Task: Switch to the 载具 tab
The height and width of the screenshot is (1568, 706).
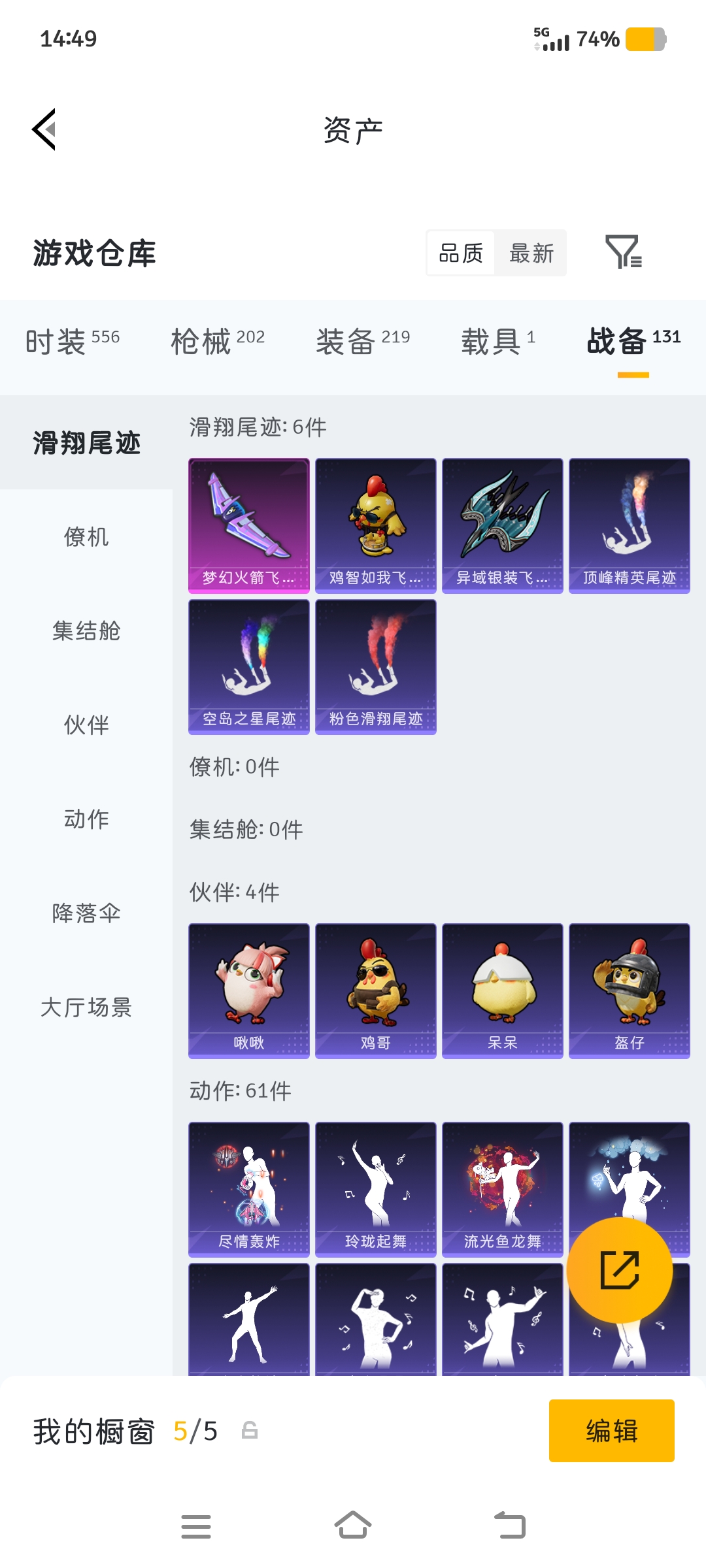Action: [x=498, y=341]
